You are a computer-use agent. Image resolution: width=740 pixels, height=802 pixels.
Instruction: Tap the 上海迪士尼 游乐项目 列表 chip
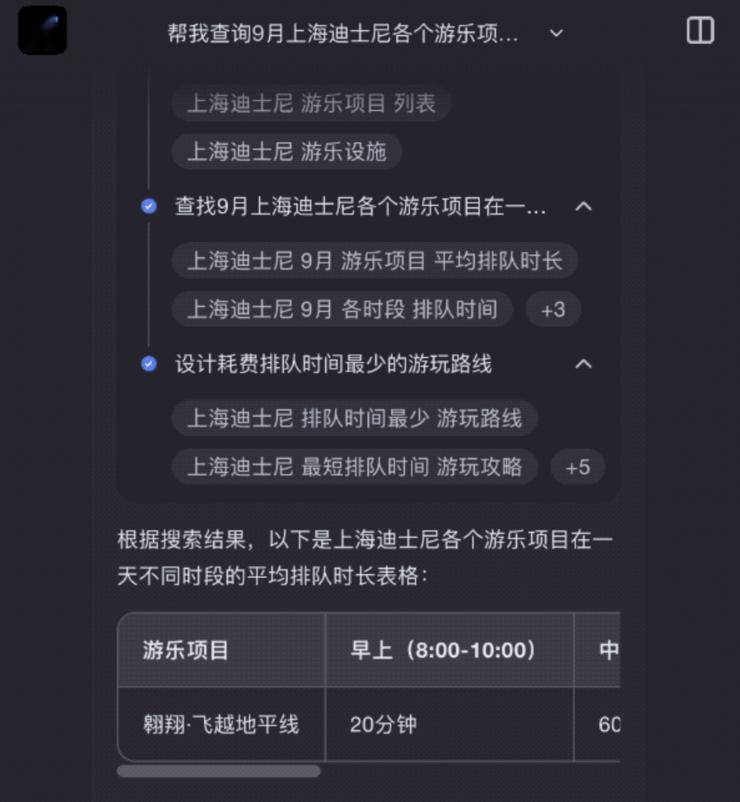click(x=311, y=104)
